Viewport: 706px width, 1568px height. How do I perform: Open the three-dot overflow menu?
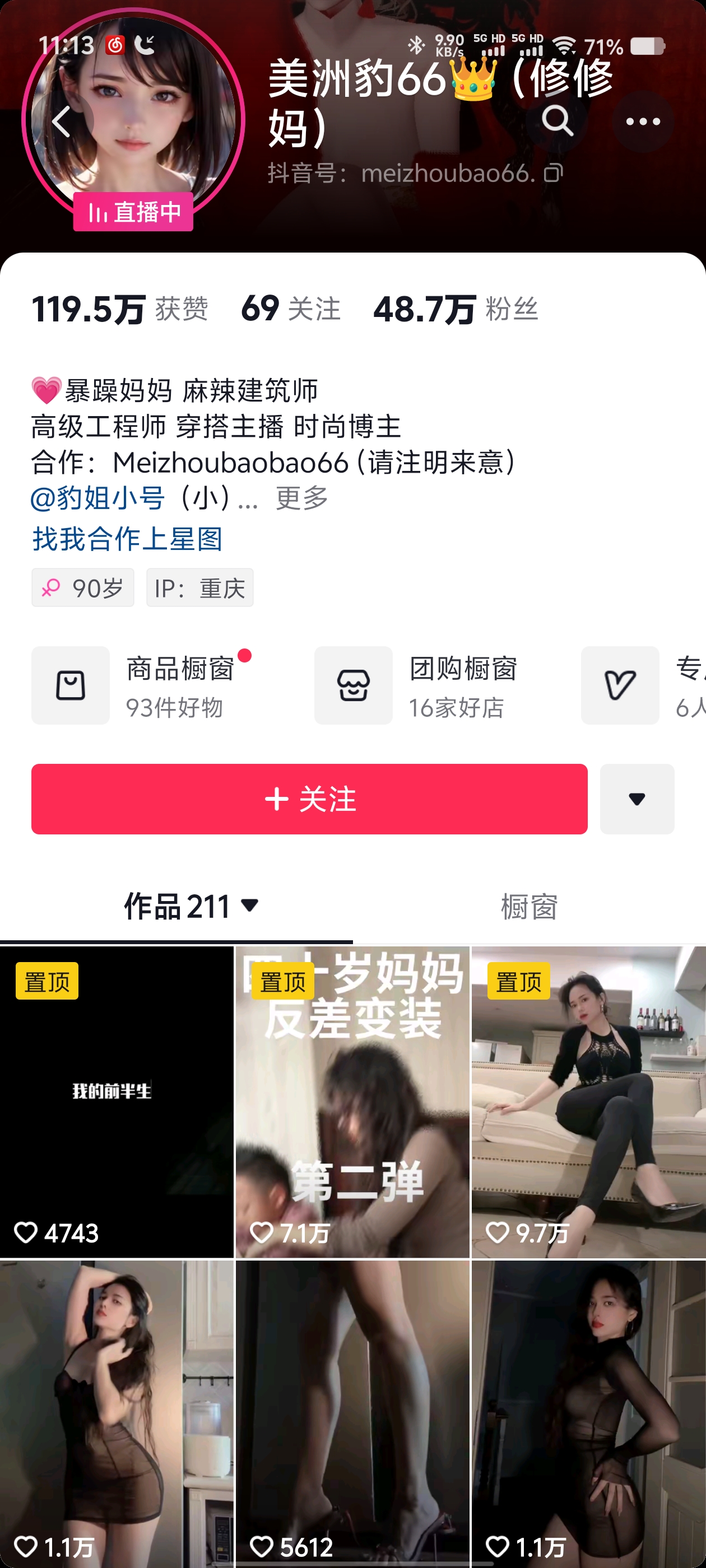[643, 122]
